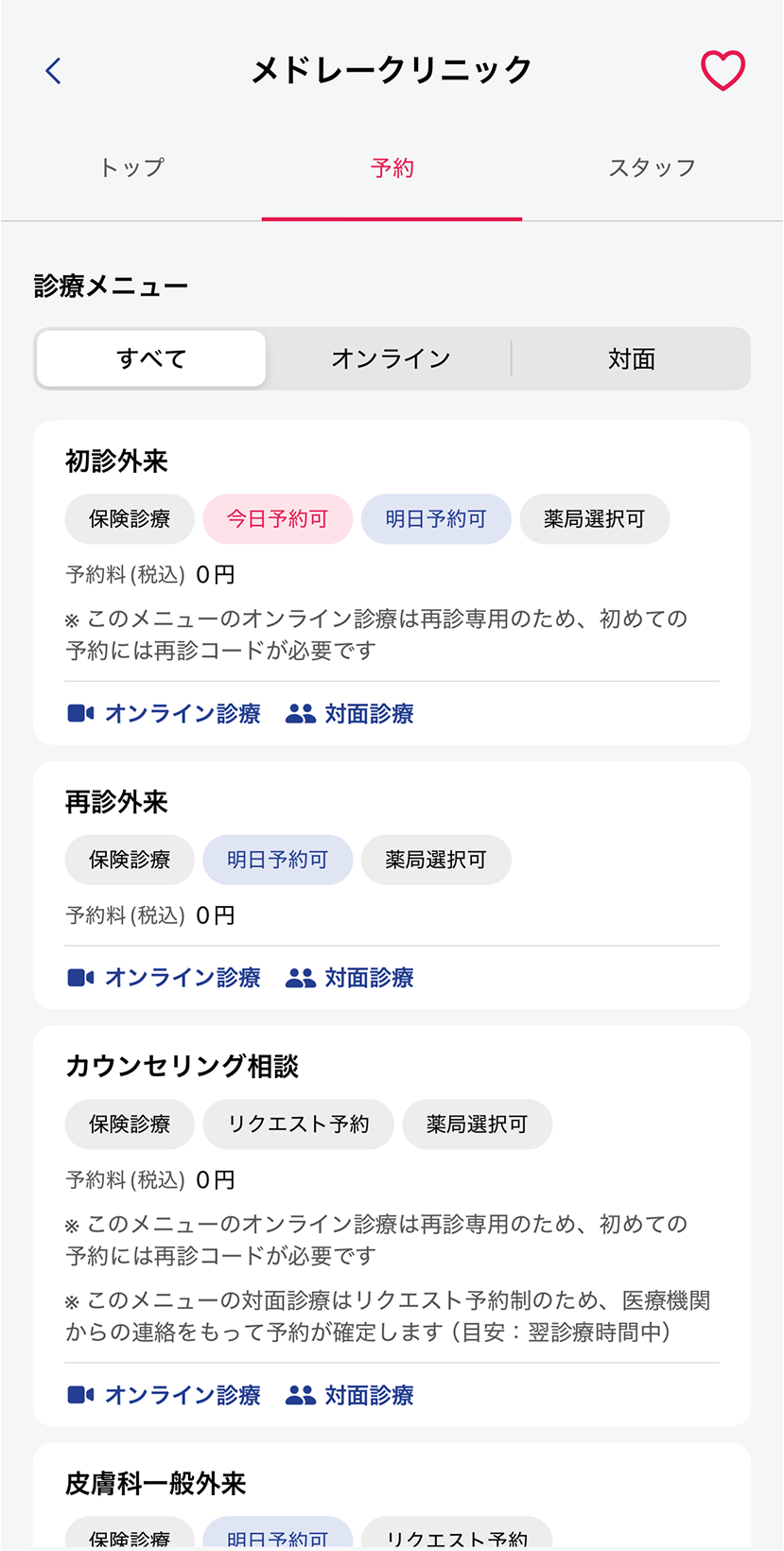
Task: Choose オンライン診療 under 再診外来
Action: click(x=164, y=977)
